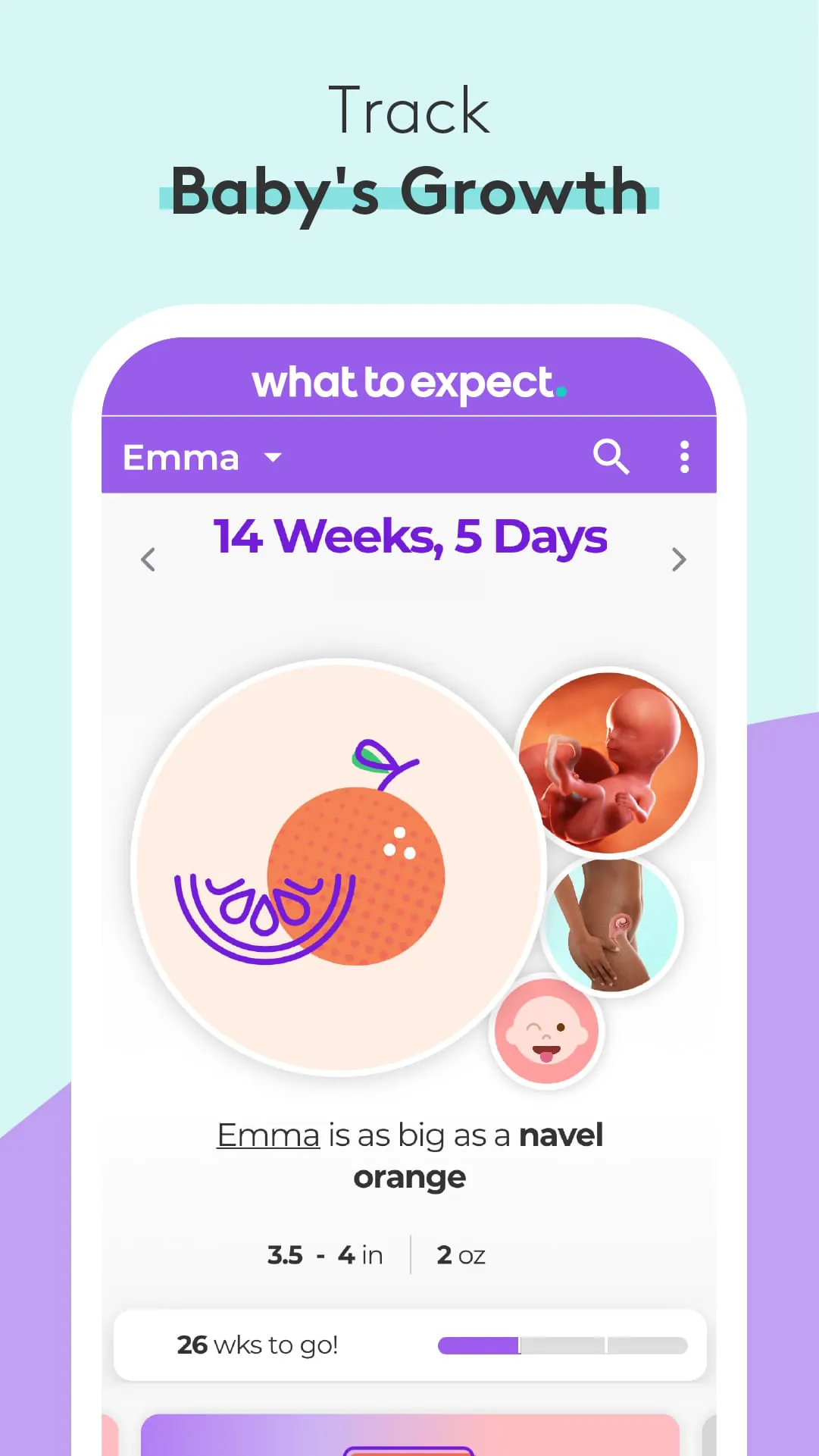This screenshot has height=1456, width=819.
Task: Open the search with the magnifier icon
Action: (611, 456)
